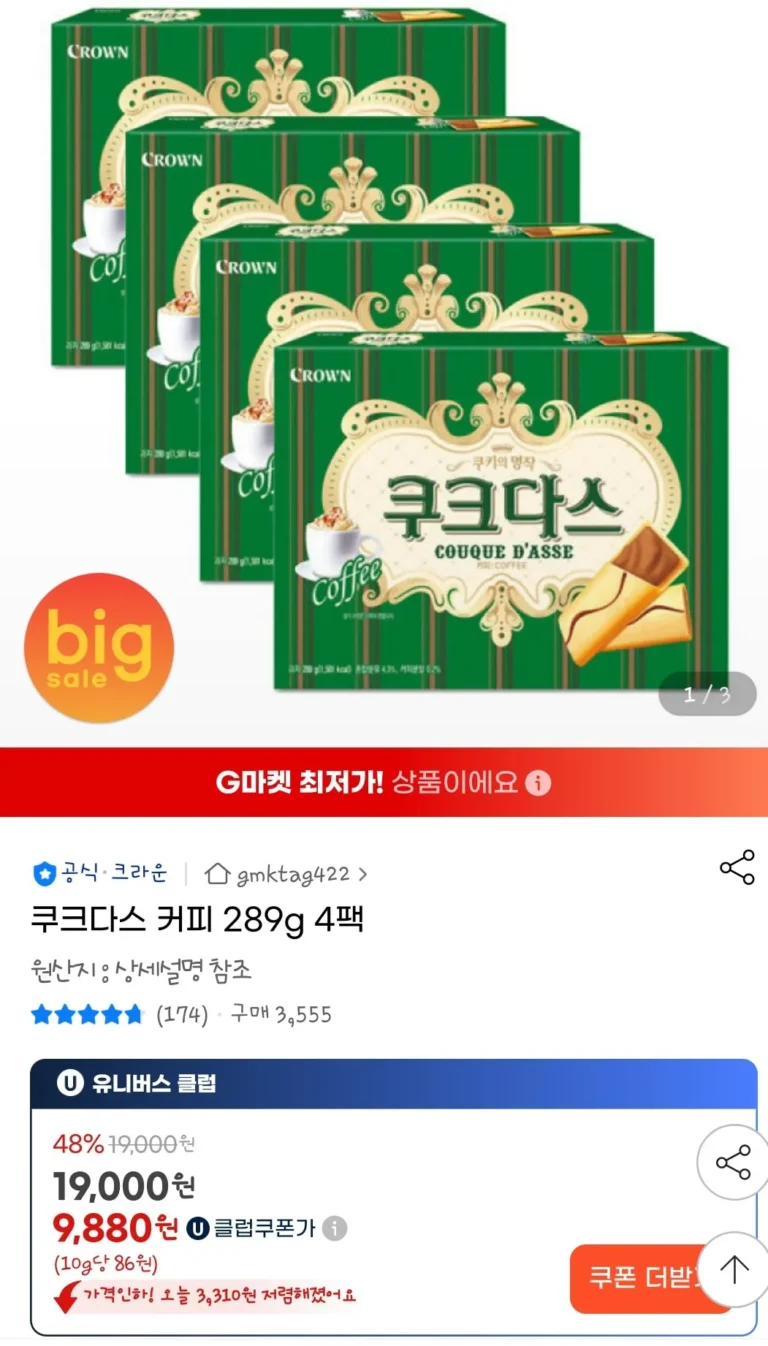This screenshot has height=1346, width=768.
Task: Tap the share icon beside the seller name row
Action: (737, 868)
